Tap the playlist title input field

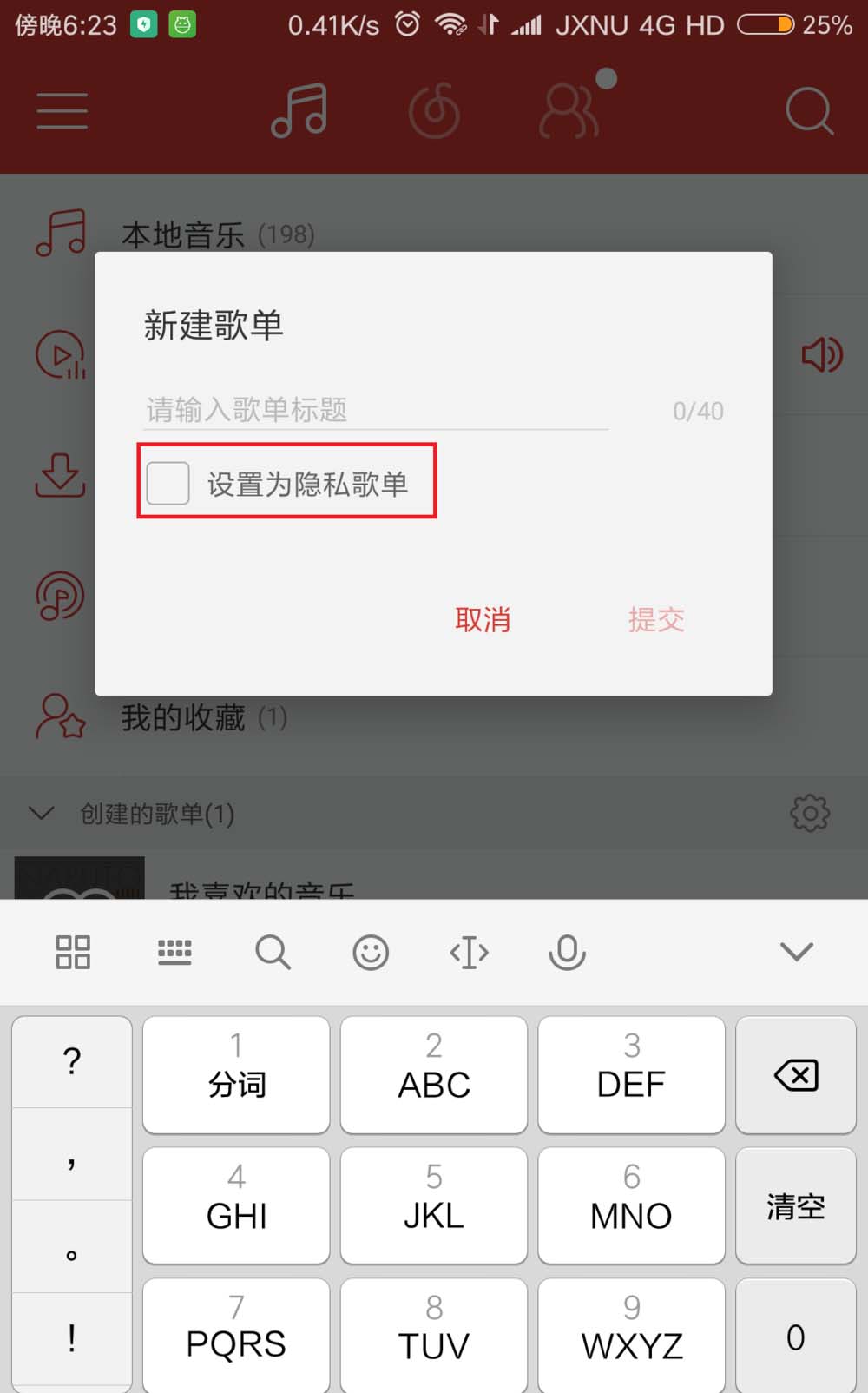click(x=375, y=409)
